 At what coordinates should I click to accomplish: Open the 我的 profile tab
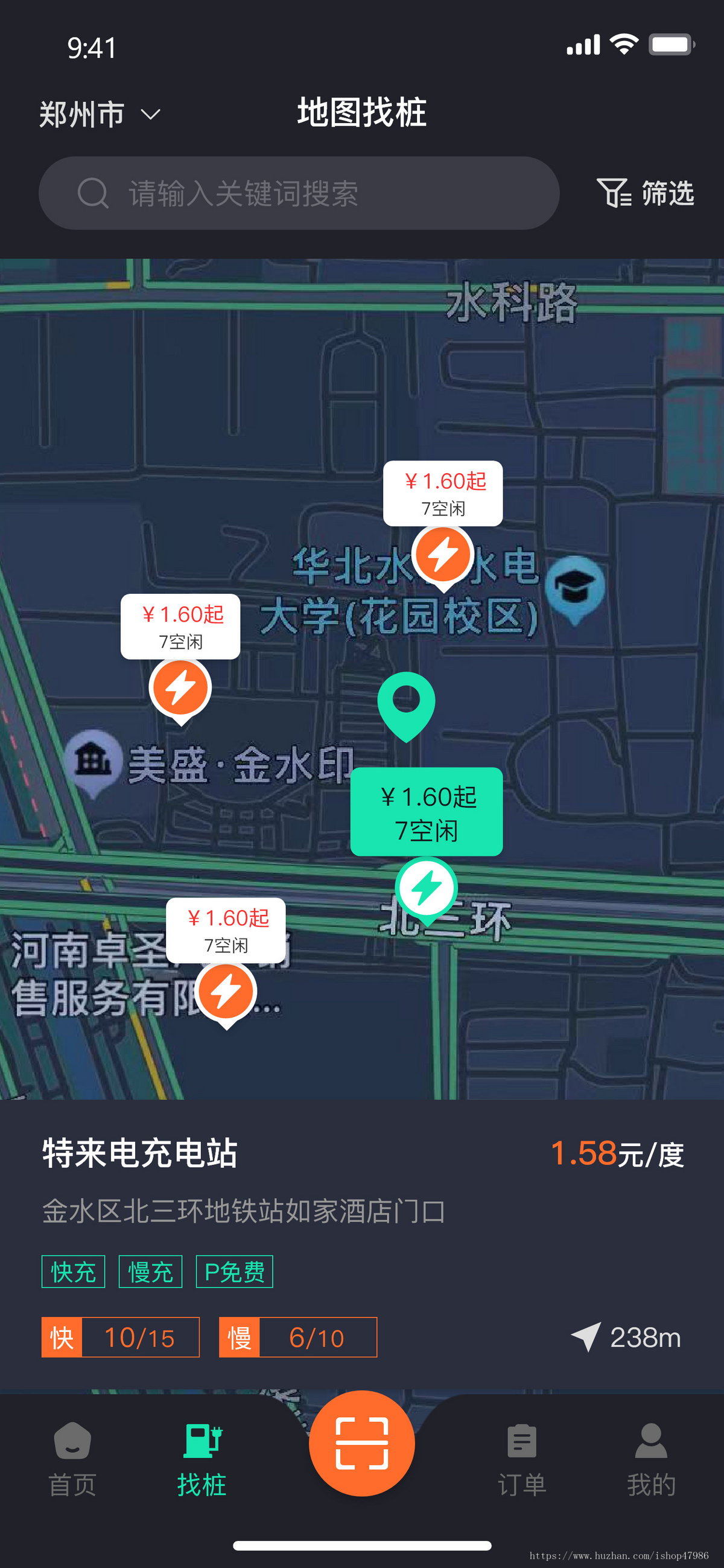tap(650, 1461)
